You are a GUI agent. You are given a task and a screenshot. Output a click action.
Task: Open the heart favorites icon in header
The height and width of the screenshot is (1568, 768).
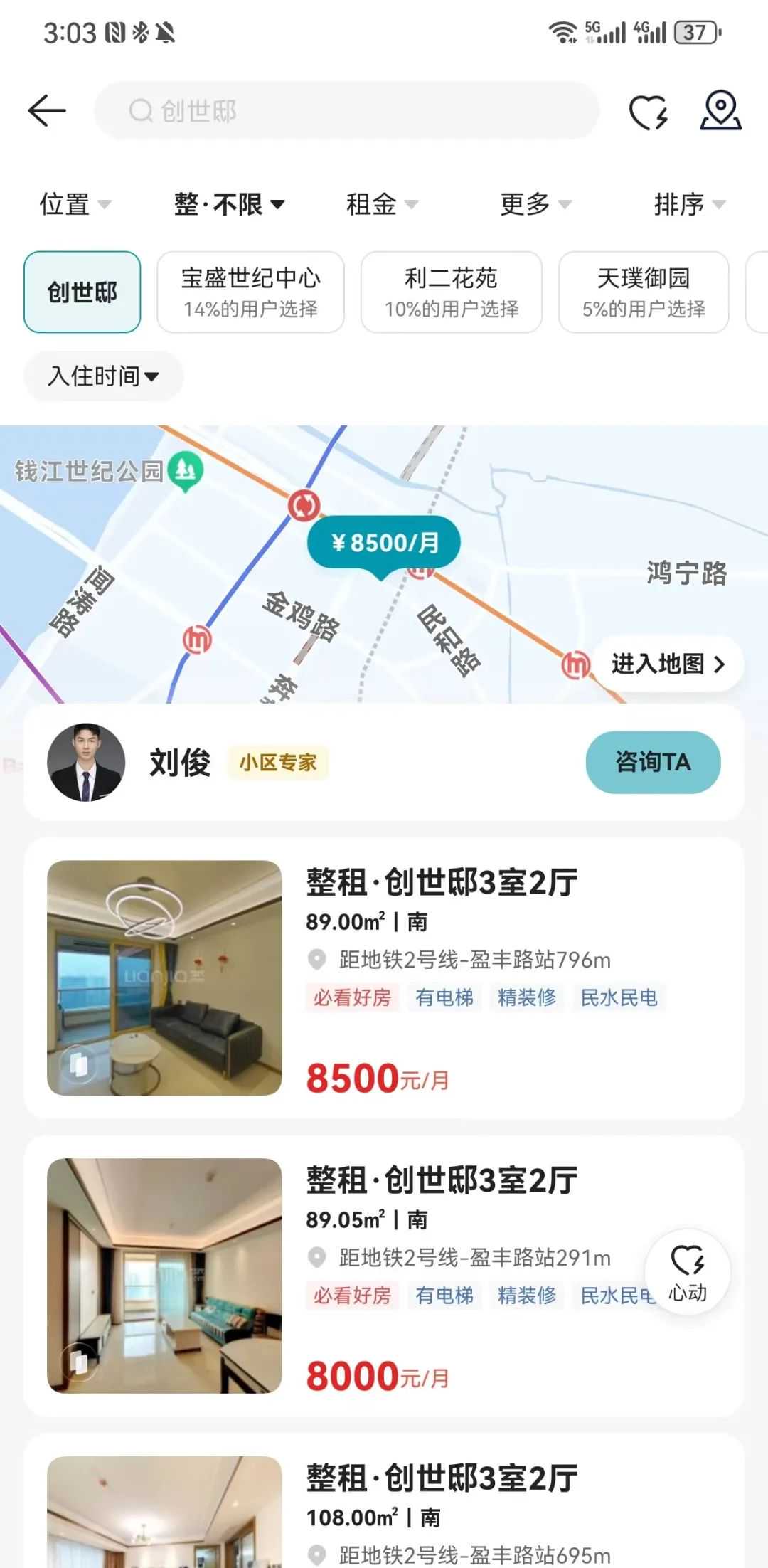pos(648,112)
